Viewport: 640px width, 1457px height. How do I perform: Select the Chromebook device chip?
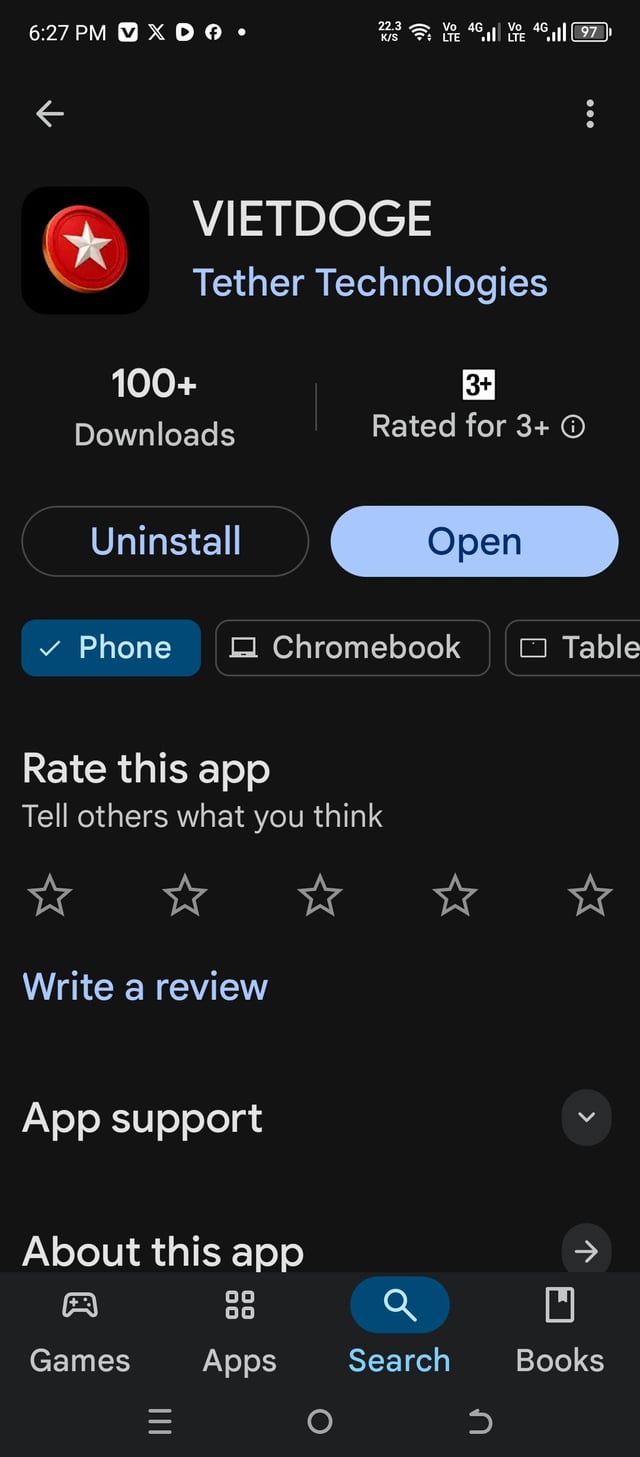point(352,647)
